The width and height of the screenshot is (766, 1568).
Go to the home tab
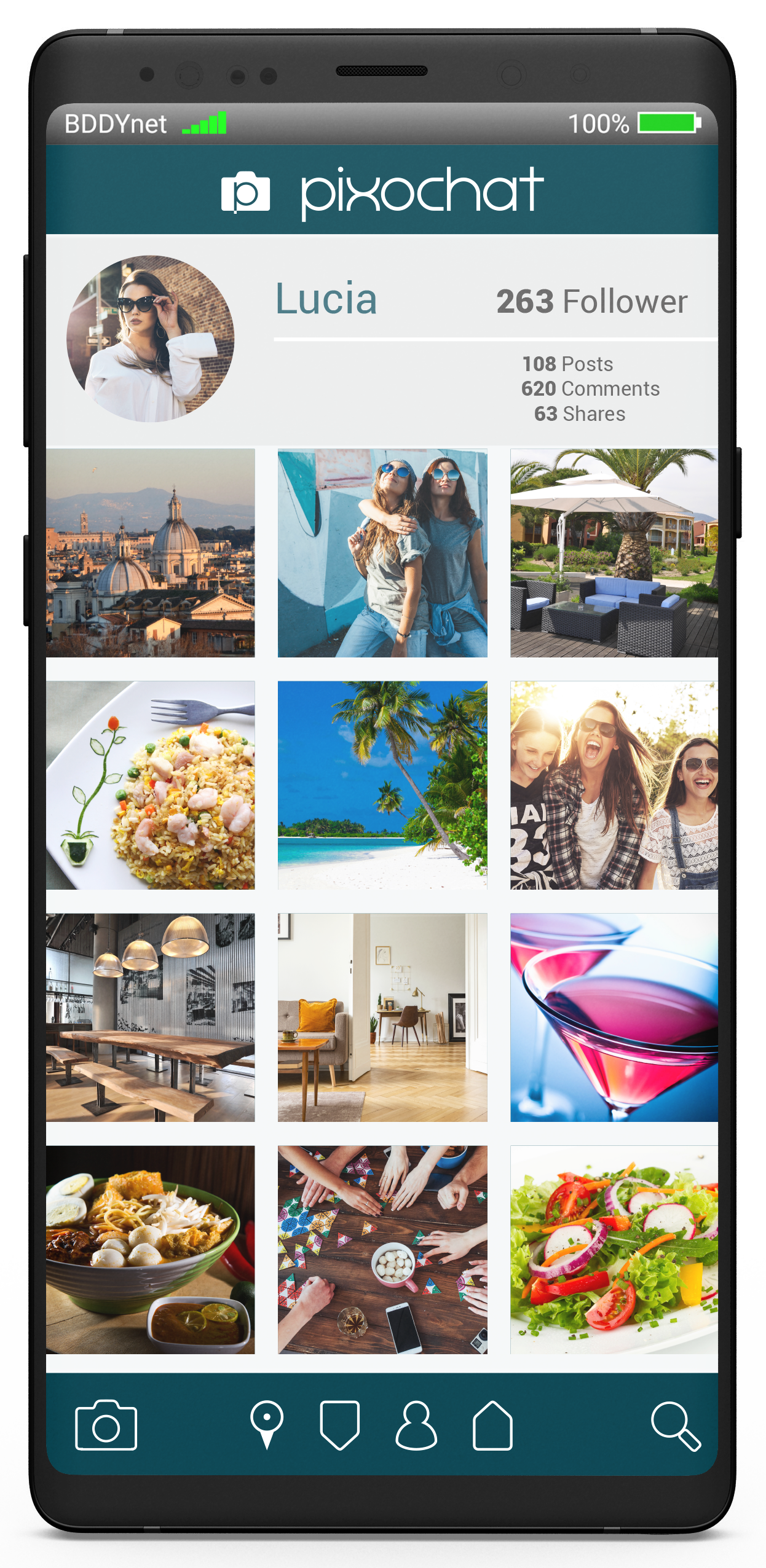(x=492, y=1425)
